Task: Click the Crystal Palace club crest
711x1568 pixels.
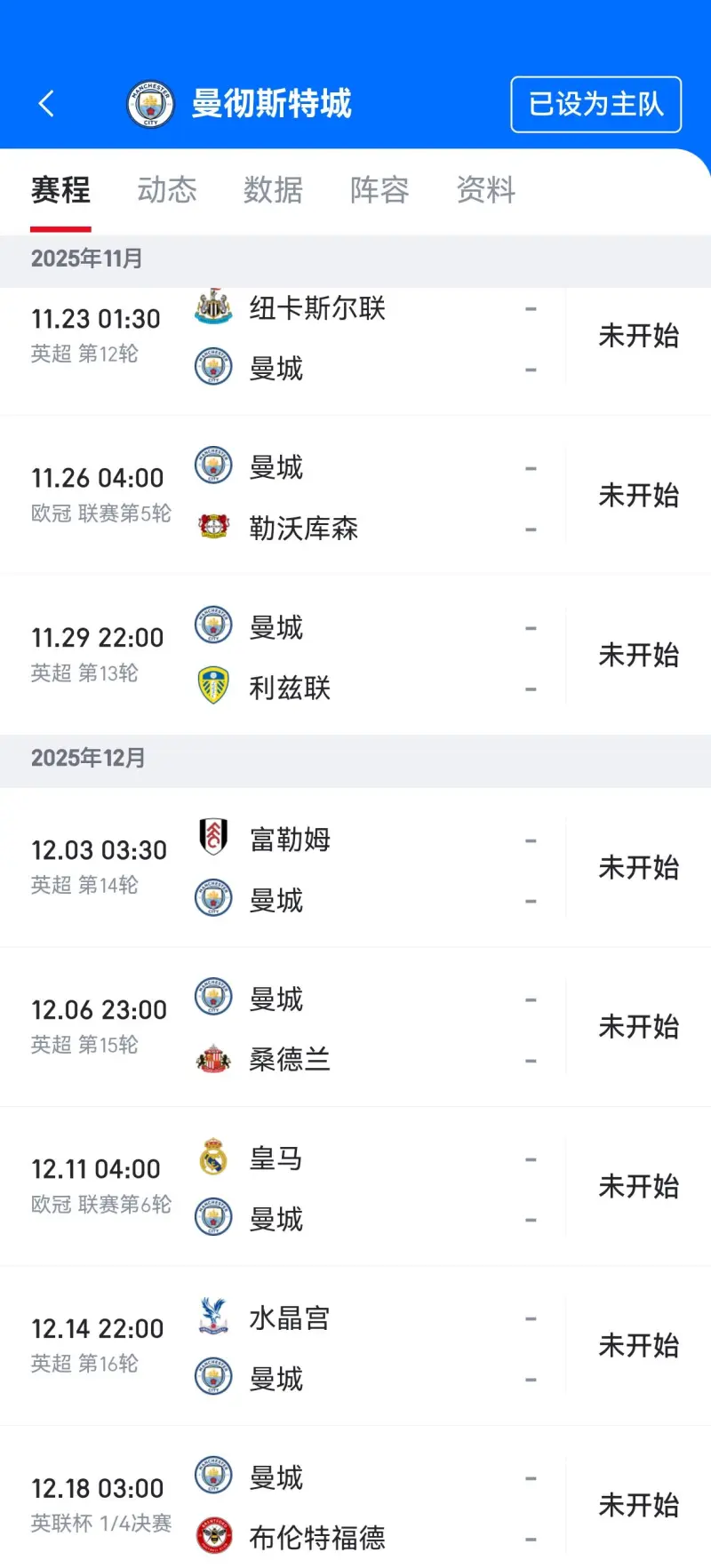Action: click(212, 1317)
